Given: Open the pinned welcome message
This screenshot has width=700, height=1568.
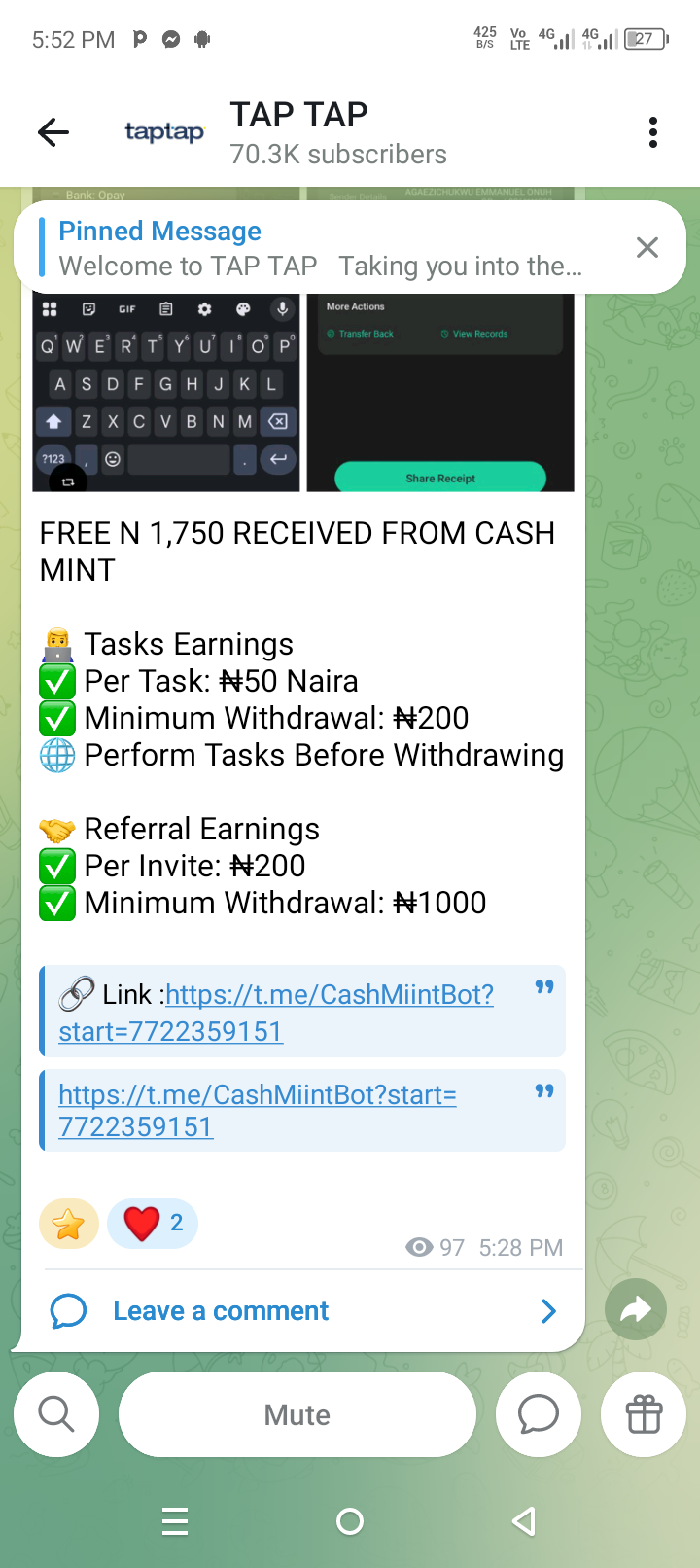Looking at the screenshot, I should (x=321, y=248).
